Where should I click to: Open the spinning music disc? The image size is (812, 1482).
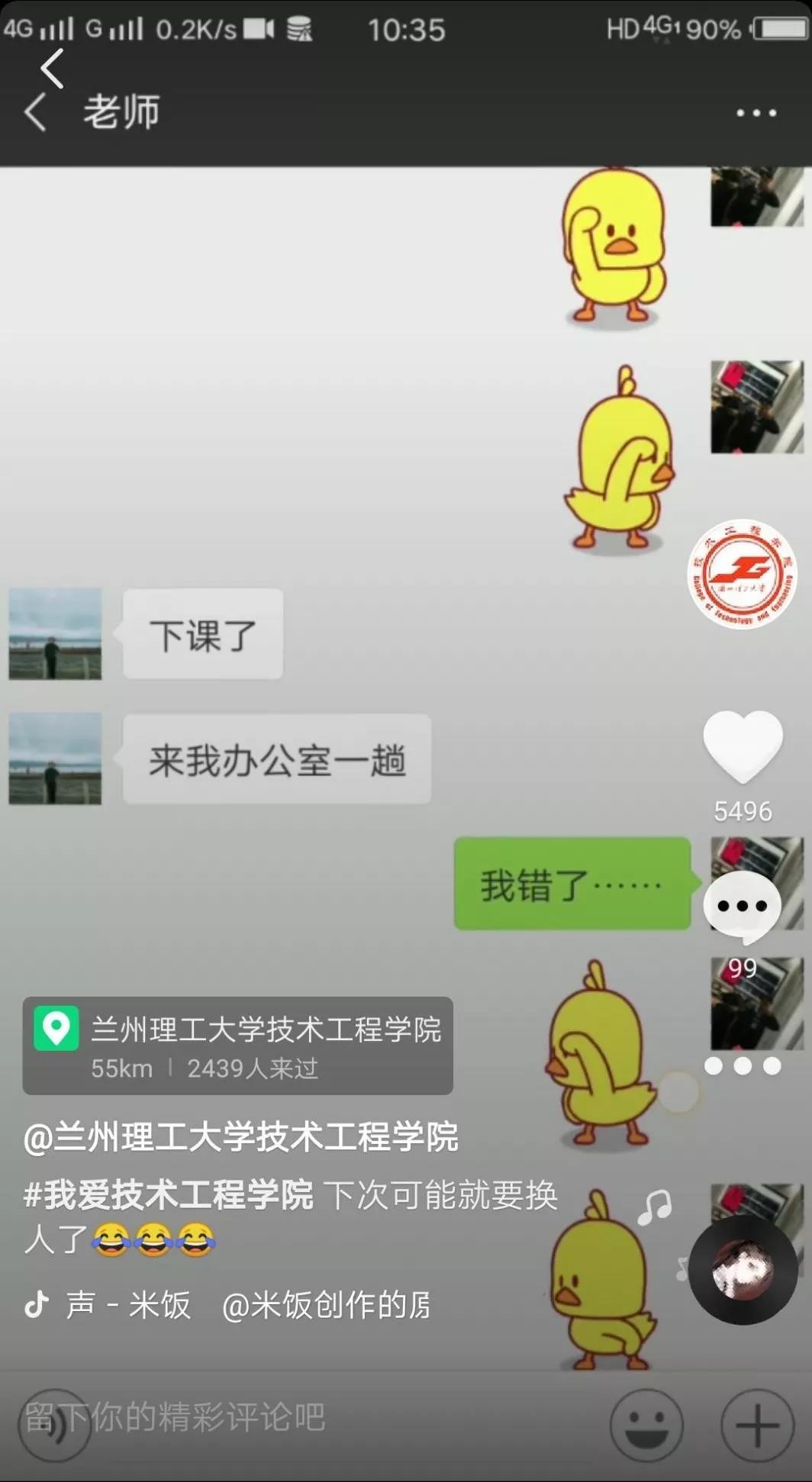point(743,1269)
